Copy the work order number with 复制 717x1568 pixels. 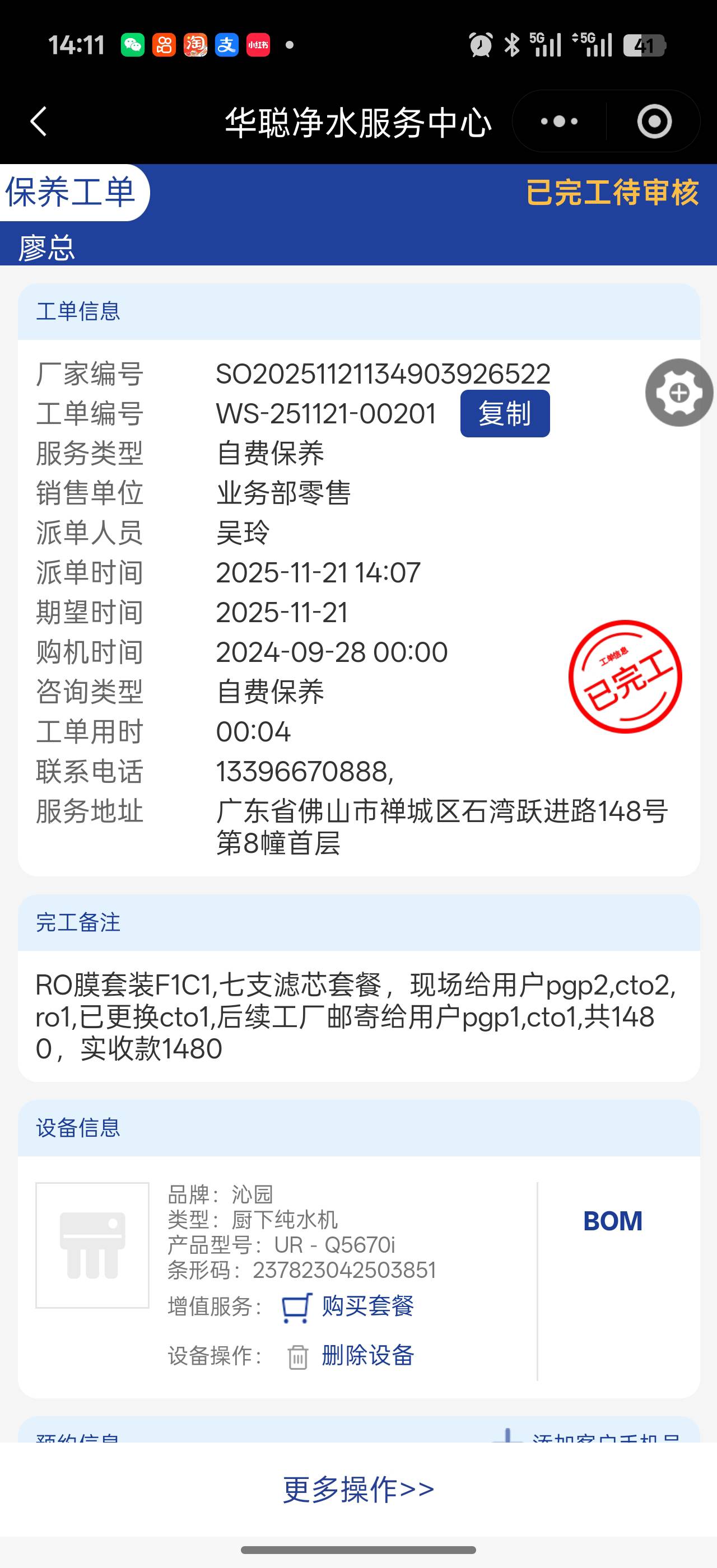pos(505,414)
